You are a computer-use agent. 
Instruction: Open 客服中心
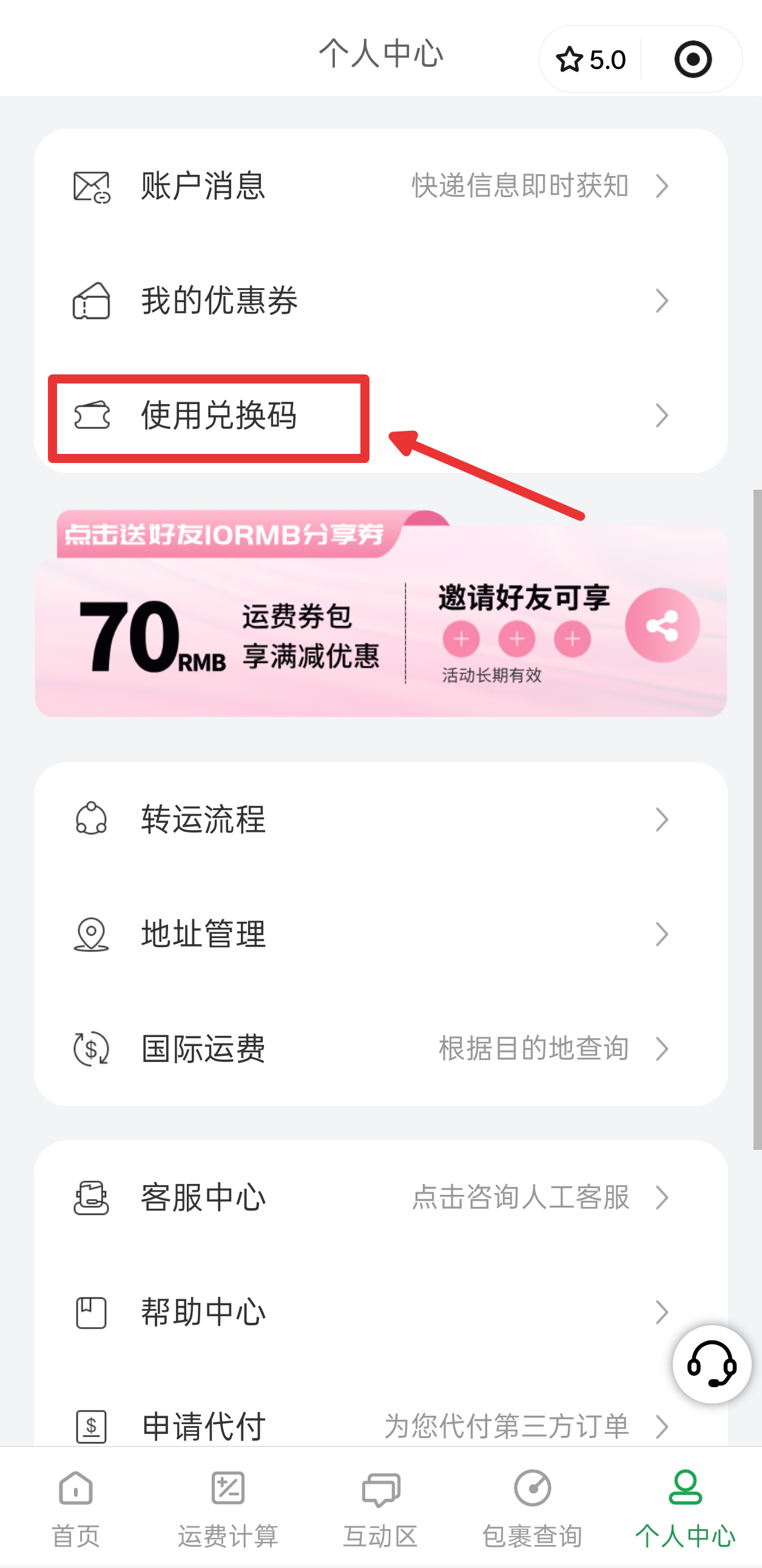[380, 1197]
